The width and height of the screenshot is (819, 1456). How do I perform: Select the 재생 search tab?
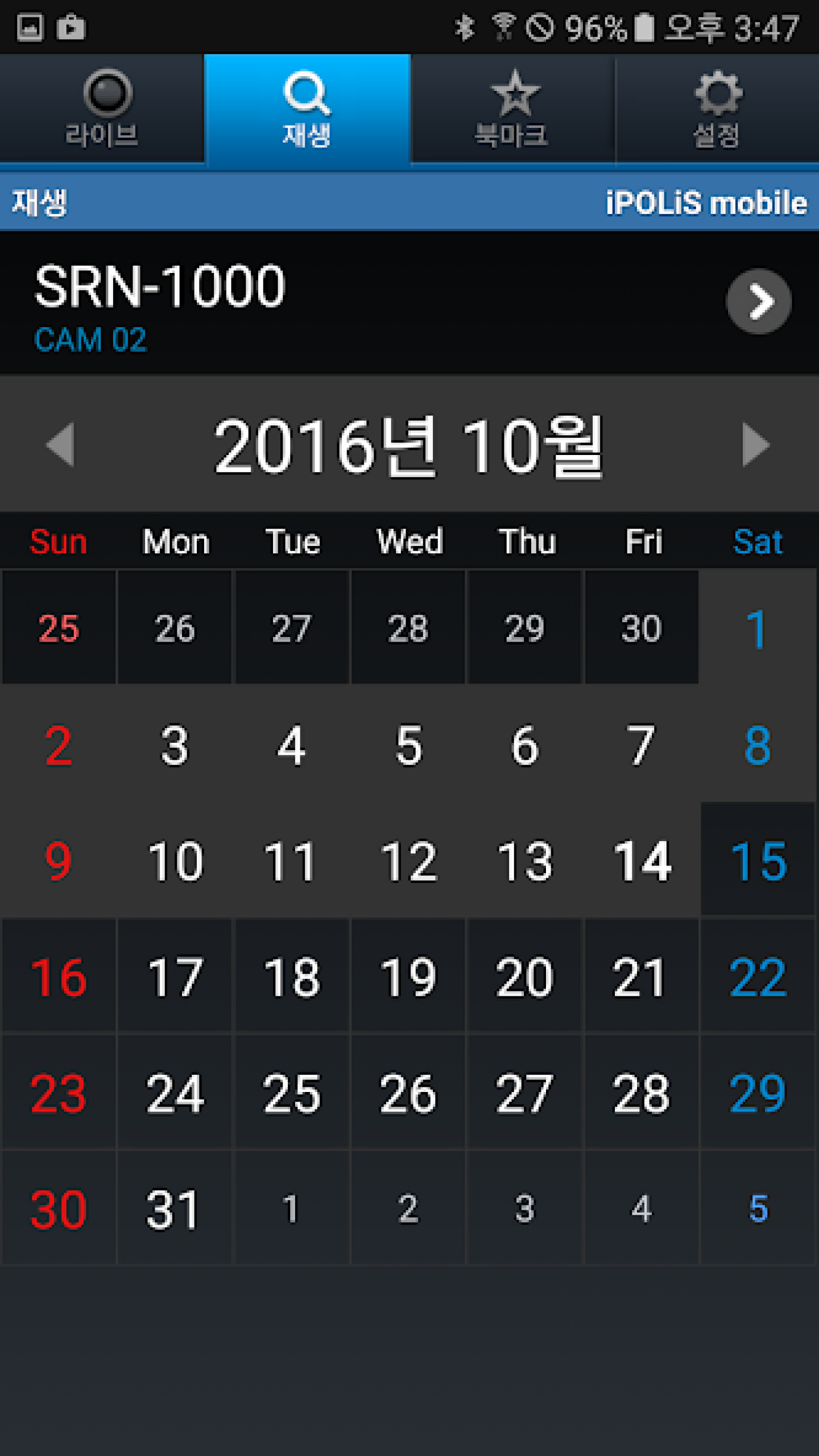click(x=307, y=109)
